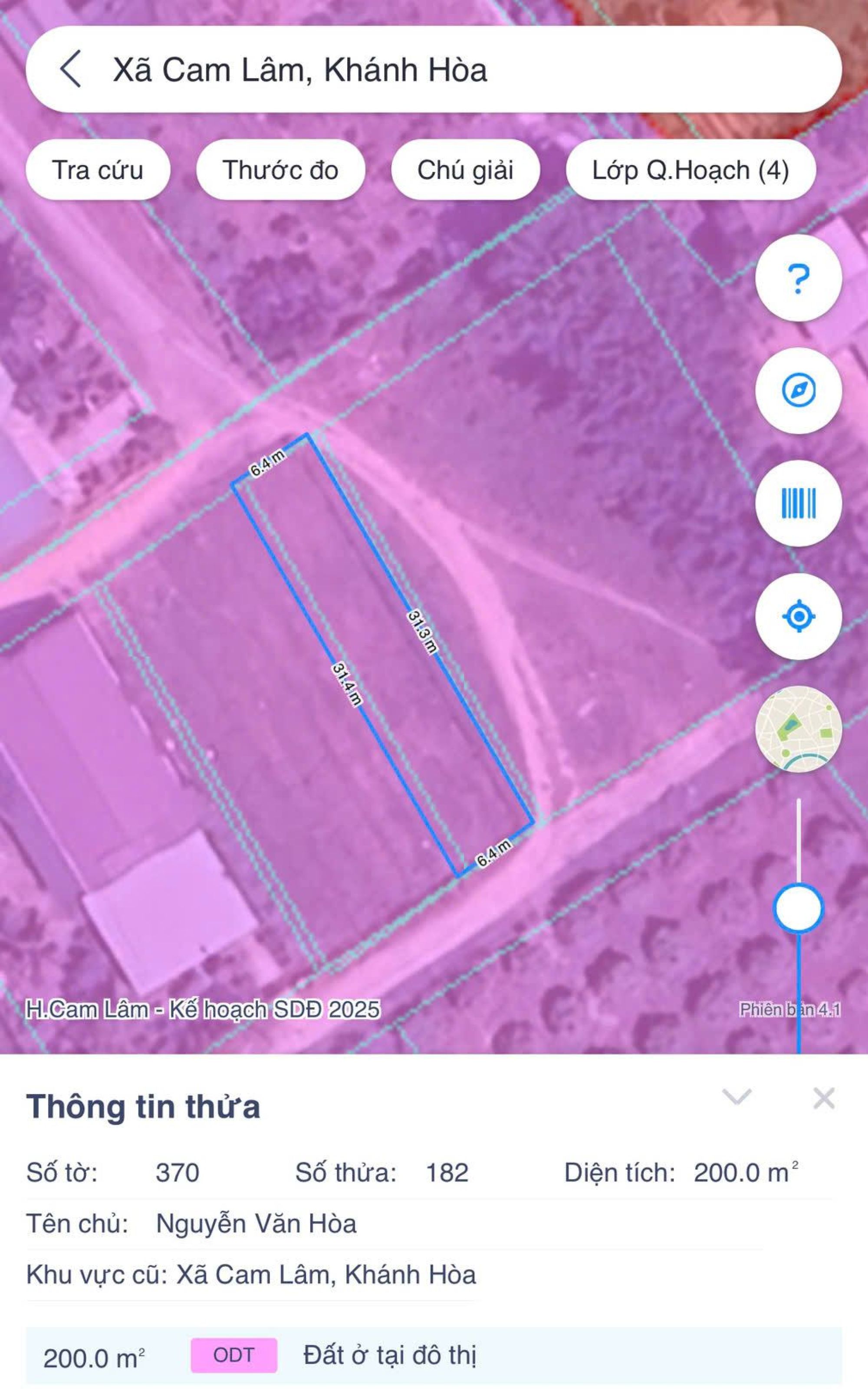Go back using the arrow icon

pos(70,69)
